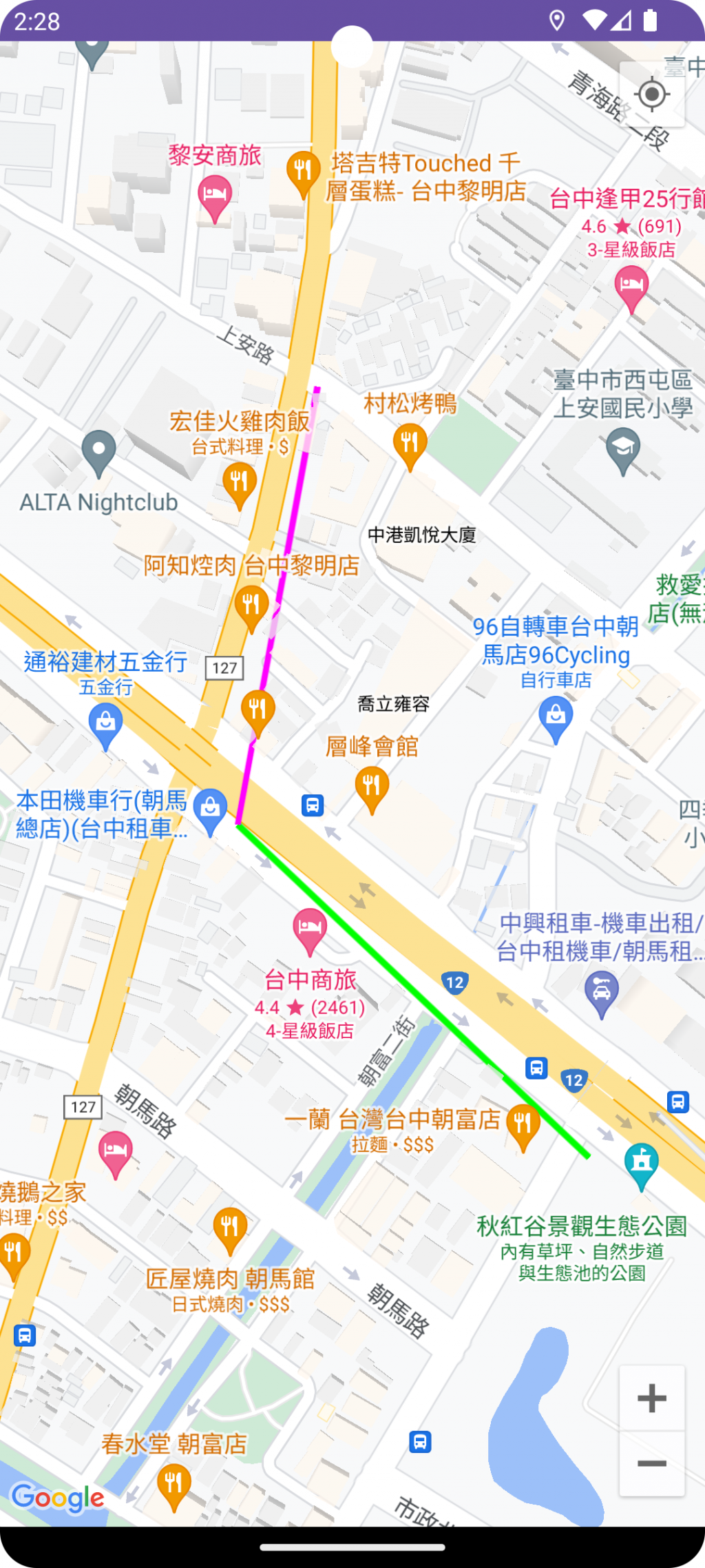Open the 96自轉車 cycling shop marker
The width and height of the screenshot is (705, 1568).
click(x=555, y=718)
